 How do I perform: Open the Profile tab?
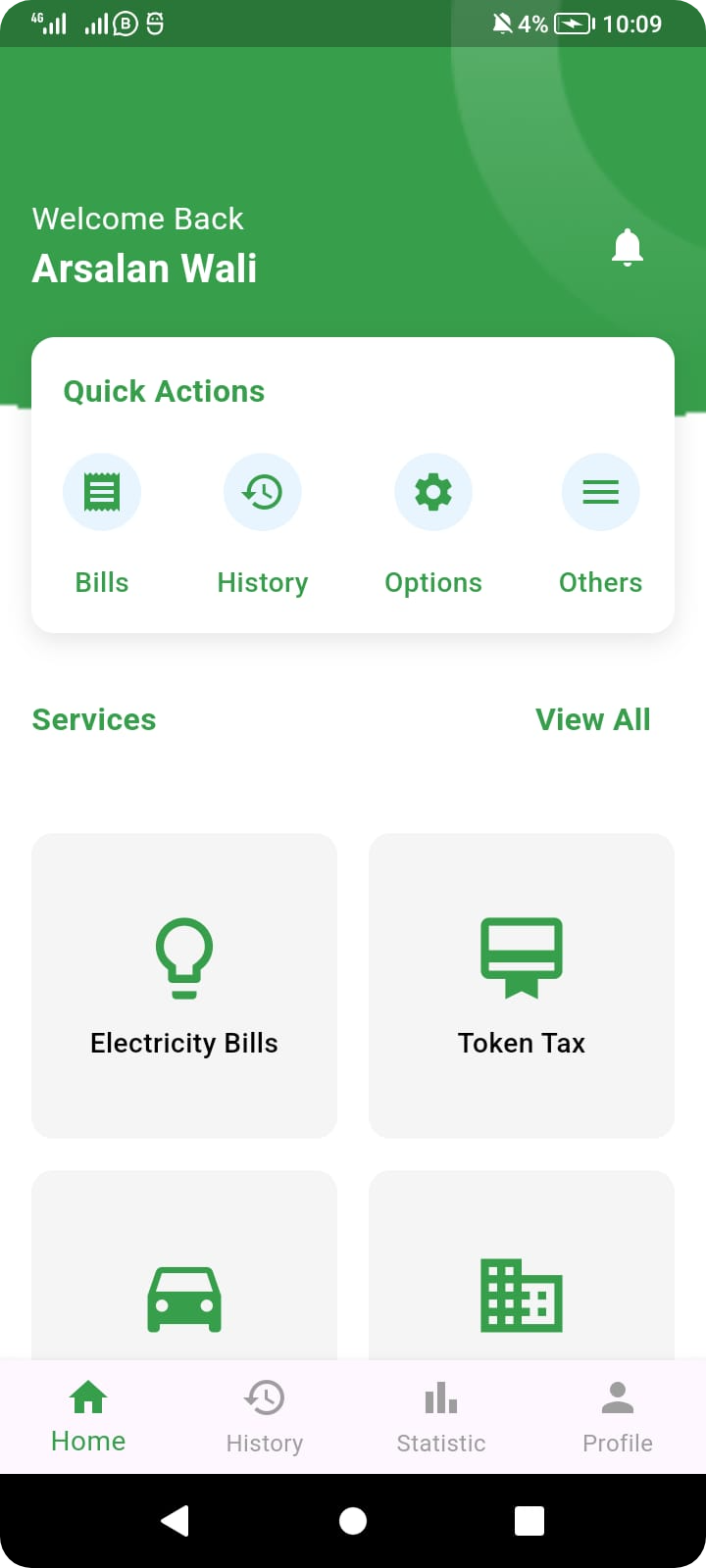pos(618,1416)
